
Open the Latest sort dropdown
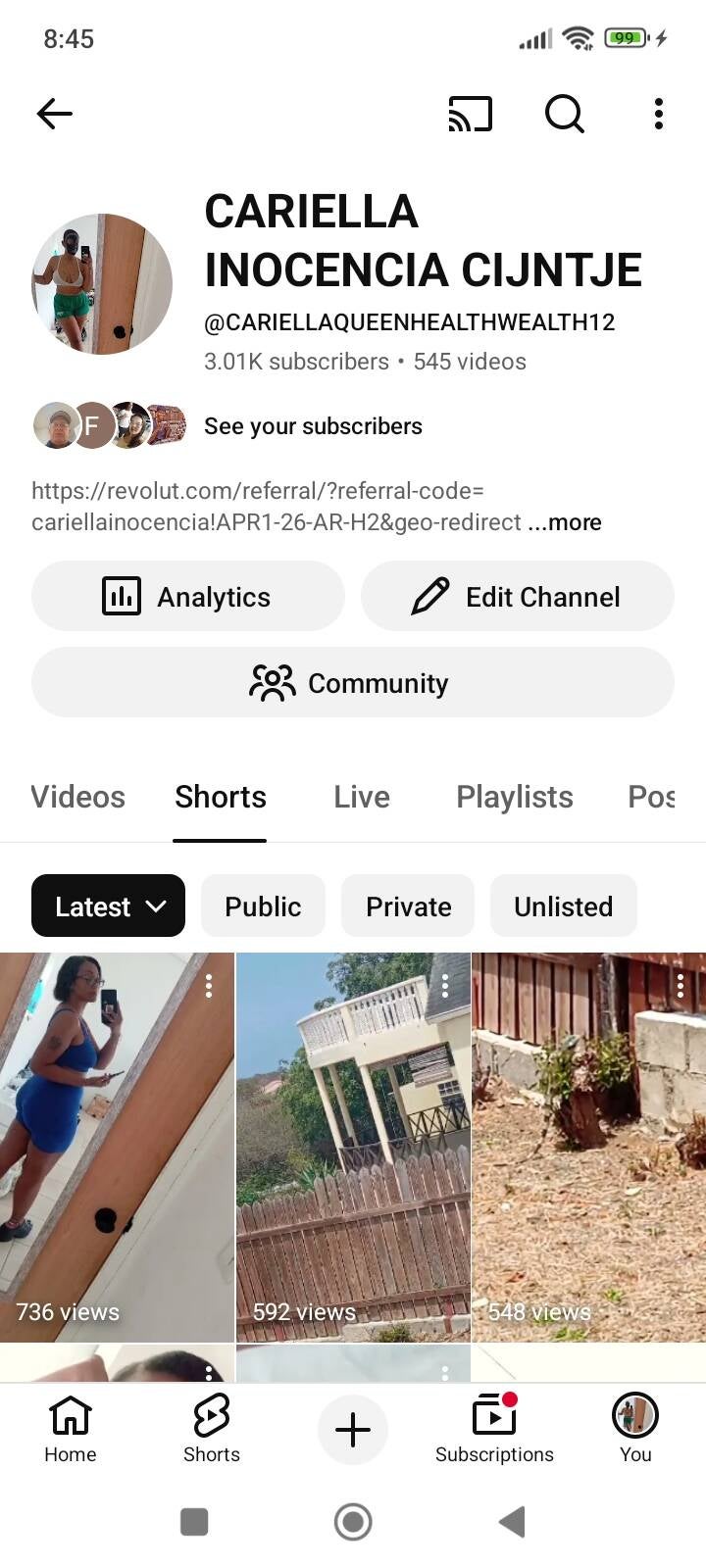pyautogui.click(x=109, y=906)
